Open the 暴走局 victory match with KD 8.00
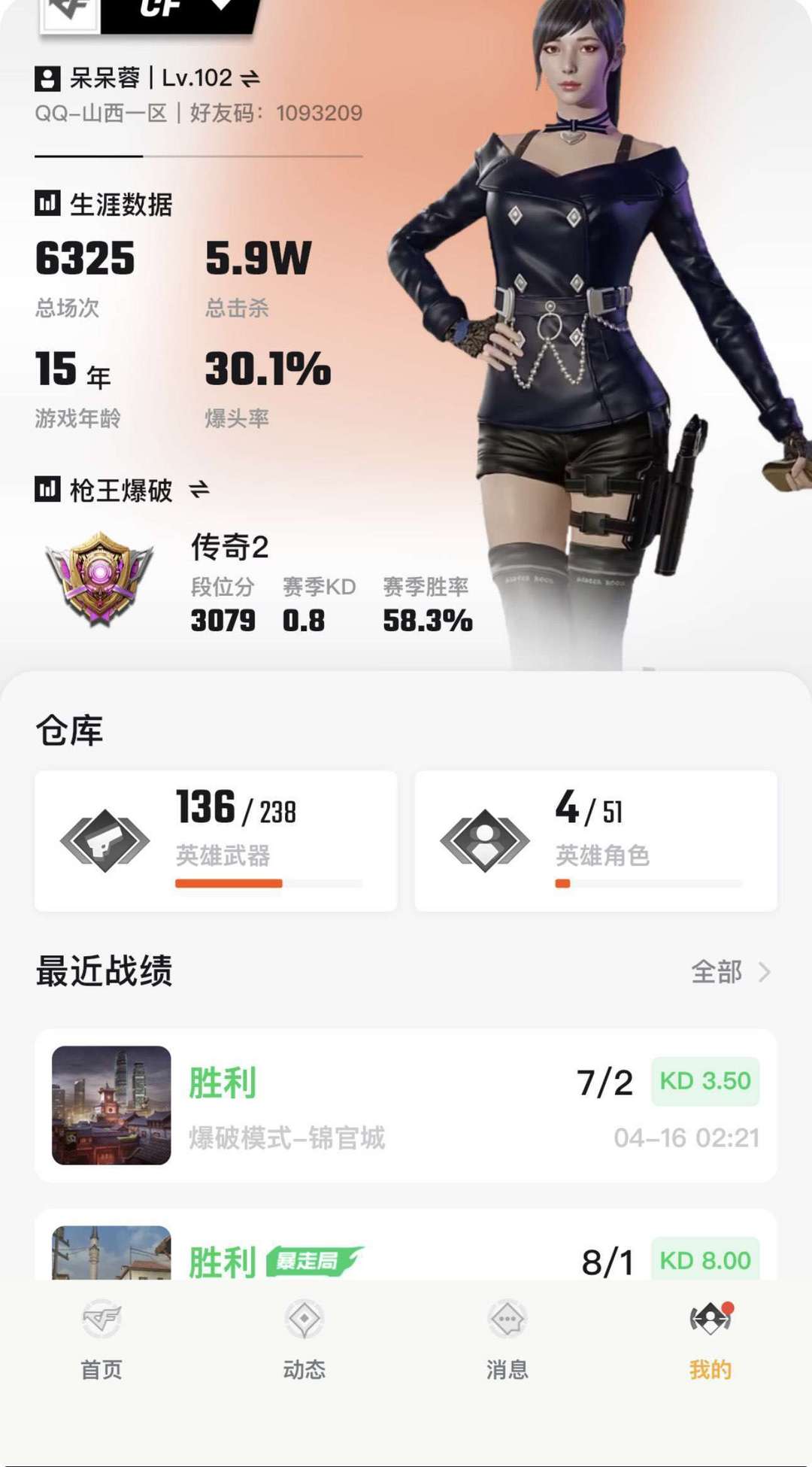The width and height of the screenshot is (812, 1467). tap(406, 1253)
